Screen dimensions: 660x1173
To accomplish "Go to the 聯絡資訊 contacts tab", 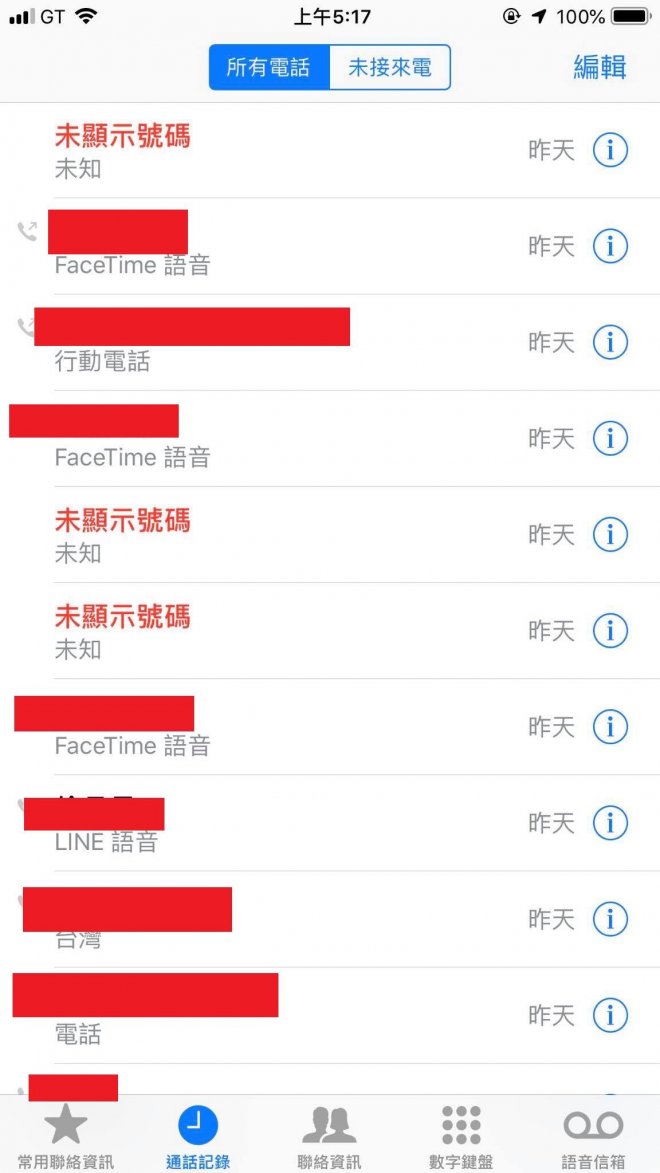I will [329, 1137].
